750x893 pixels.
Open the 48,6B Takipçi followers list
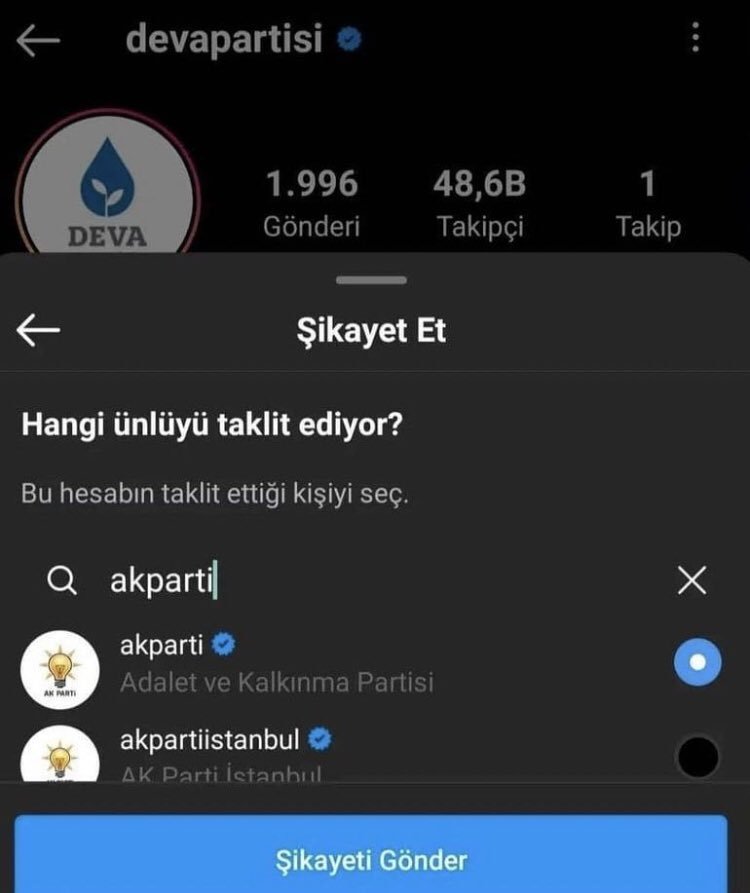click(480, 204)
